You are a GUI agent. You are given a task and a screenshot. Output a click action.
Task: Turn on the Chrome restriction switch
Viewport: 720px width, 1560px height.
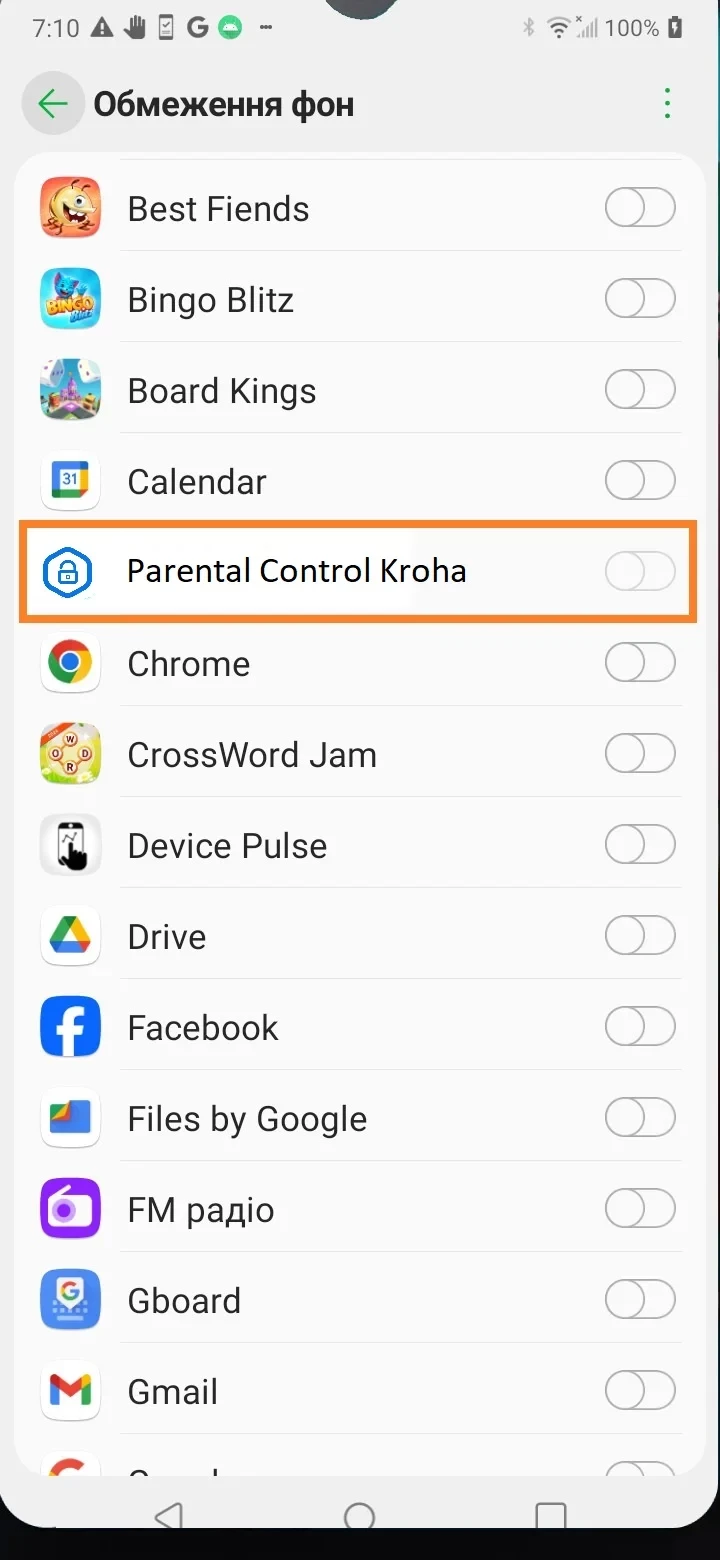640,663
